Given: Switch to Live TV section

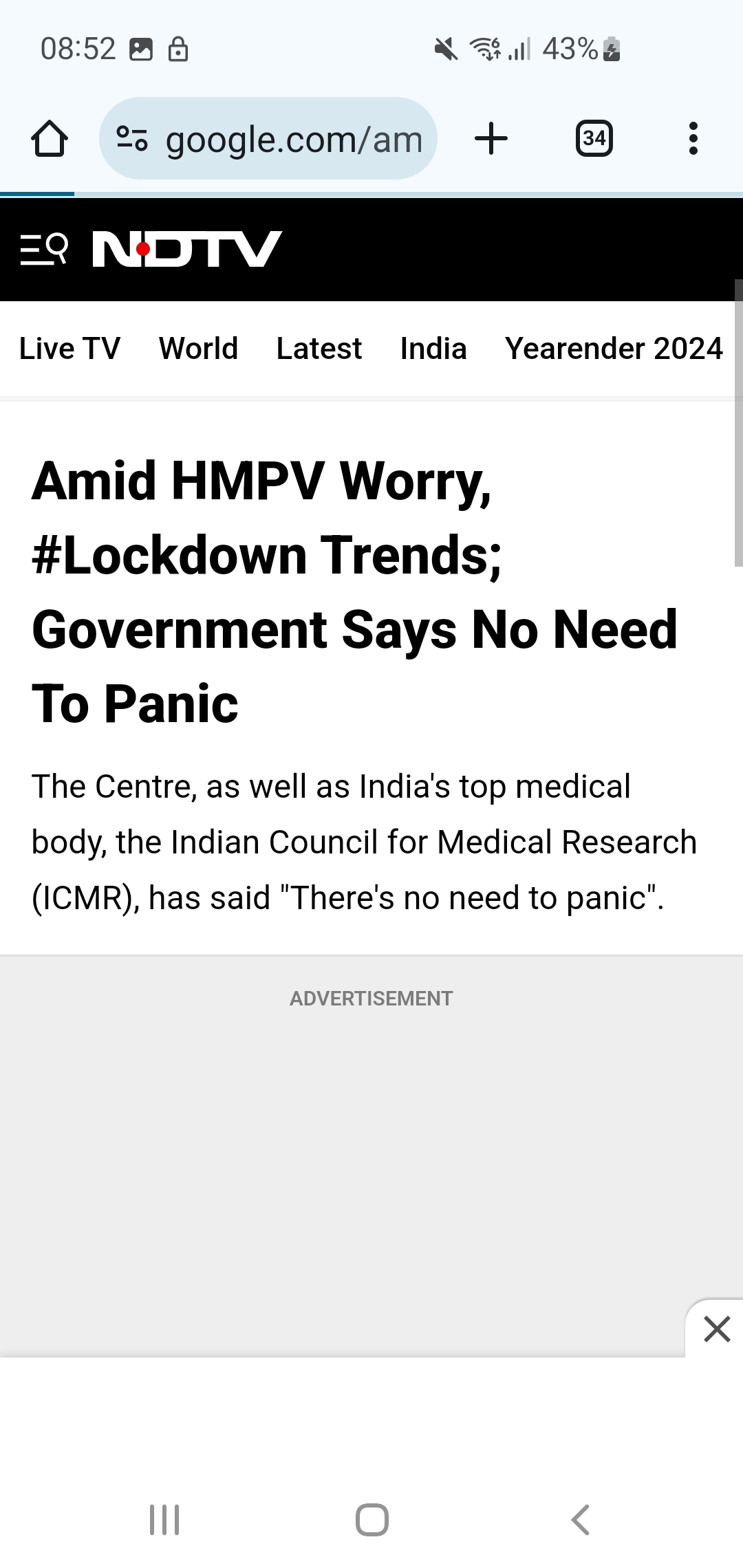Looking at the screenshot, I should (x=69, y=348).
